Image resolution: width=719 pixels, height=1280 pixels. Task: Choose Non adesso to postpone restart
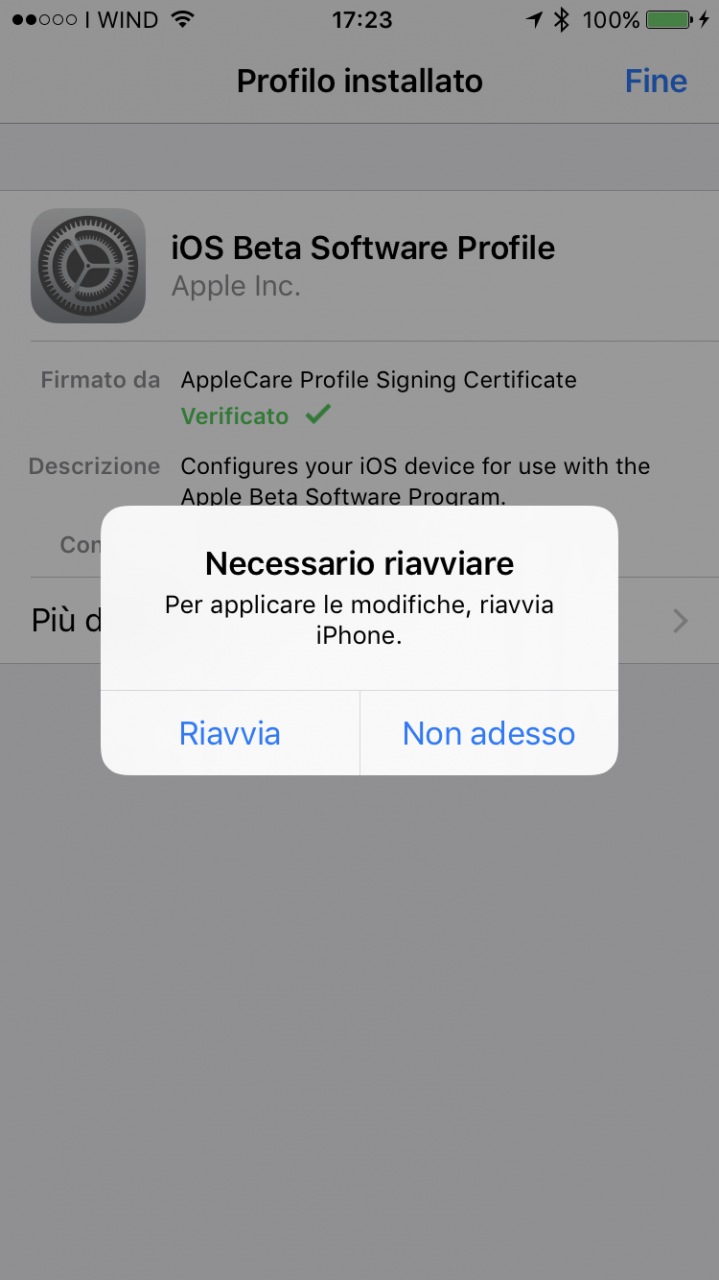tap(489, 733)
